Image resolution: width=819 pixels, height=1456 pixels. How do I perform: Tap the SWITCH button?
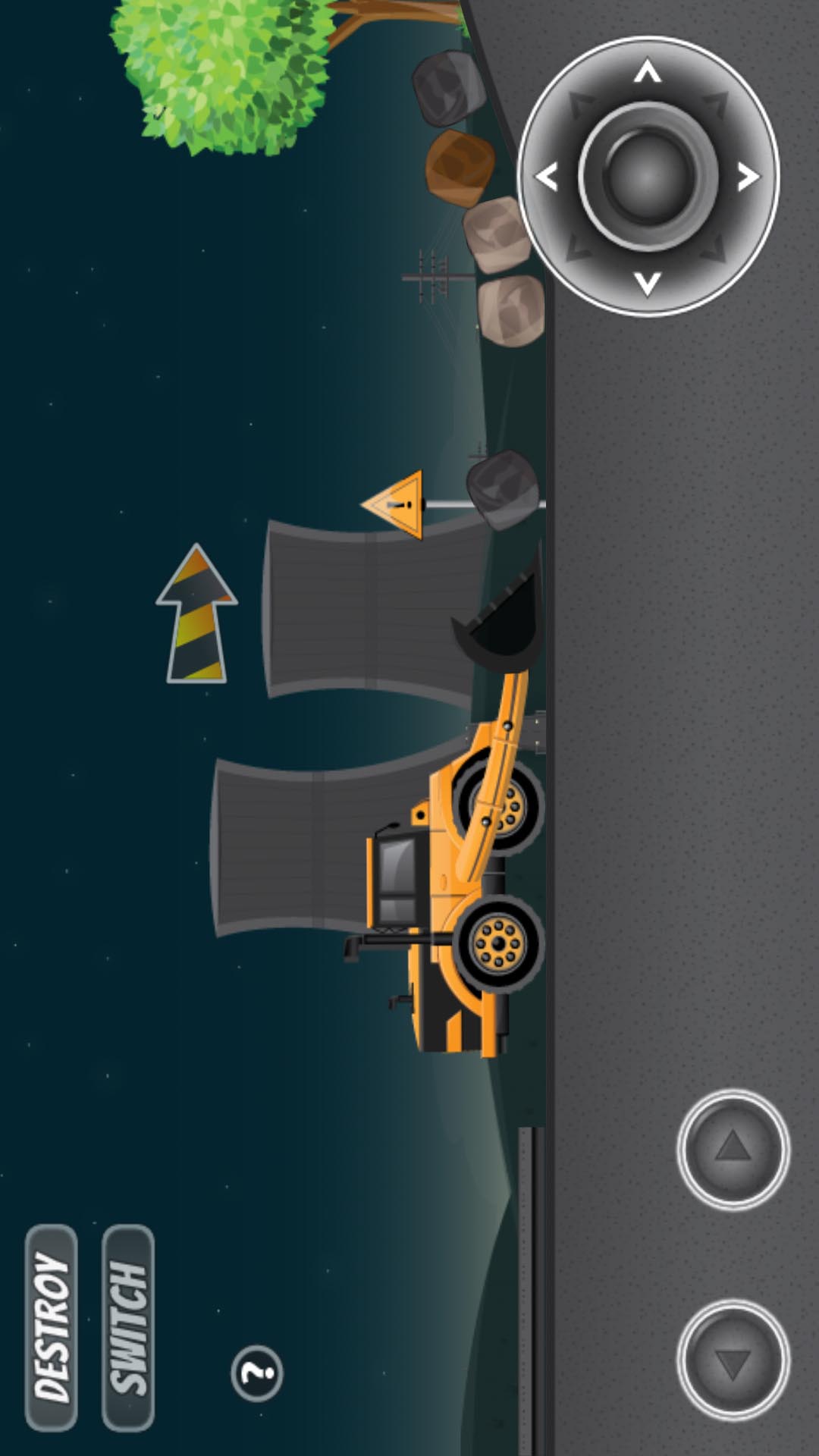point(128,1327)
